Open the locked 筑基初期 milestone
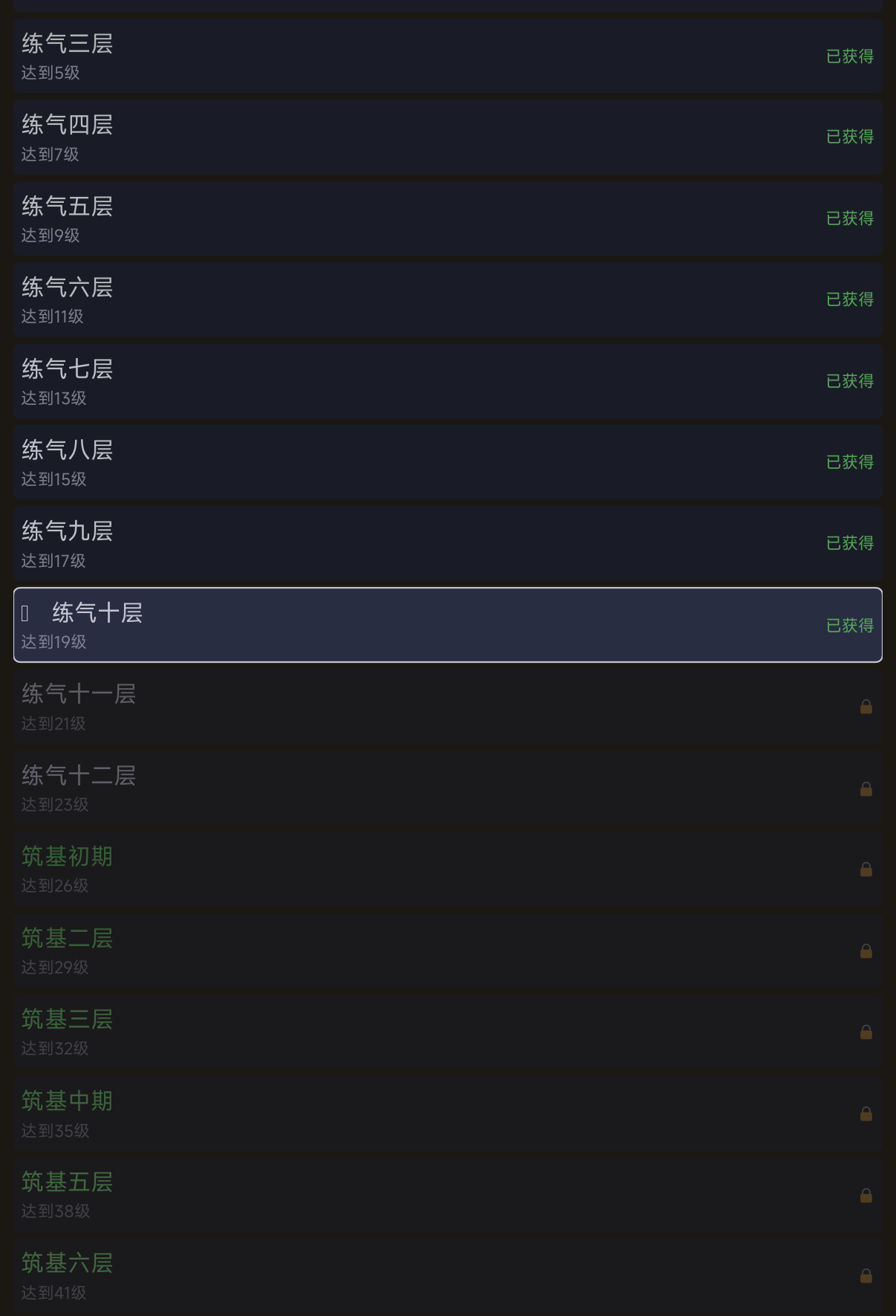Screen dimensions: 896x1316 448,868
